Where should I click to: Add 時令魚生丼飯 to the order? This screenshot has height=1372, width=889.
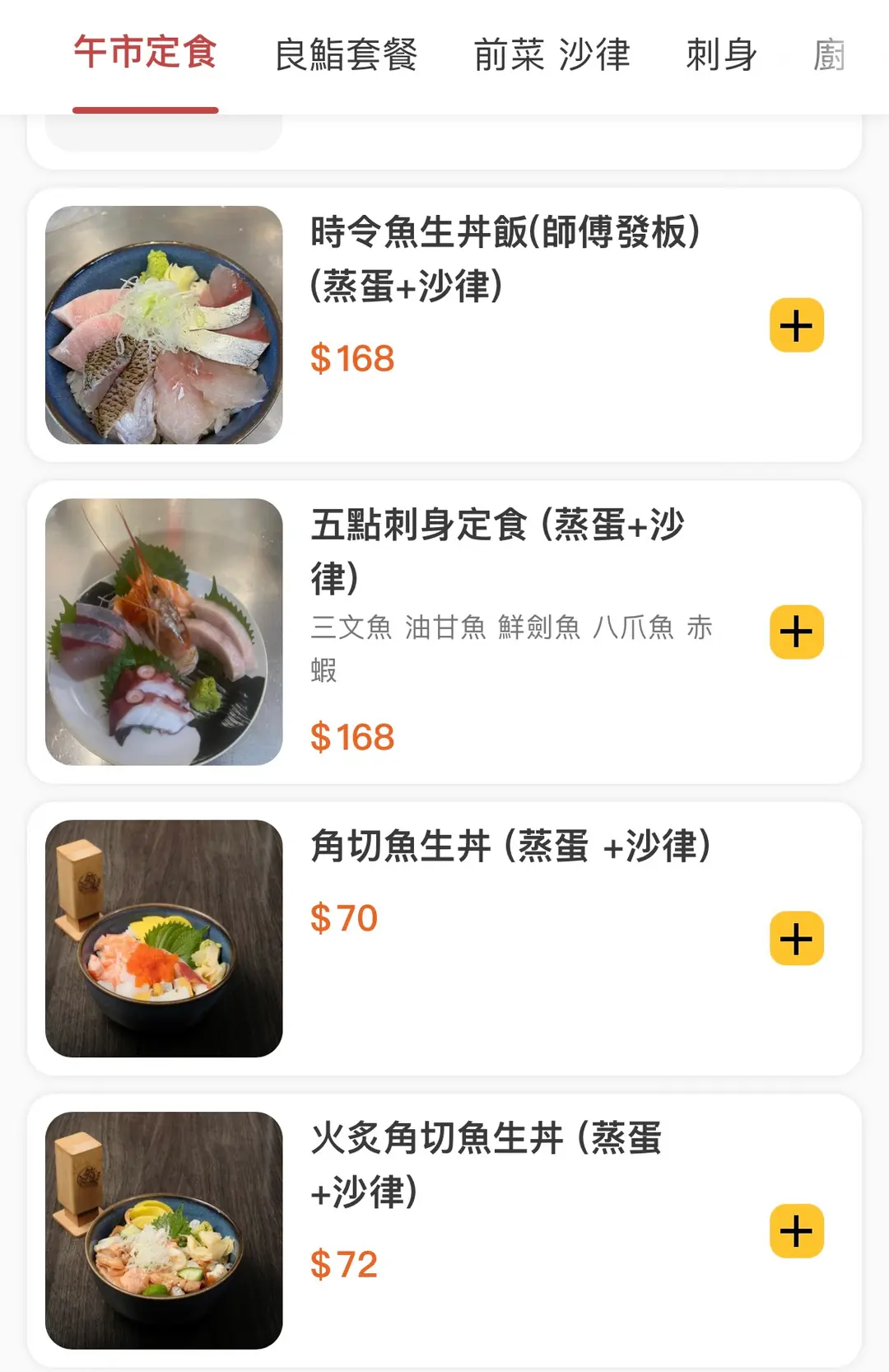click(x=796, y=325)
